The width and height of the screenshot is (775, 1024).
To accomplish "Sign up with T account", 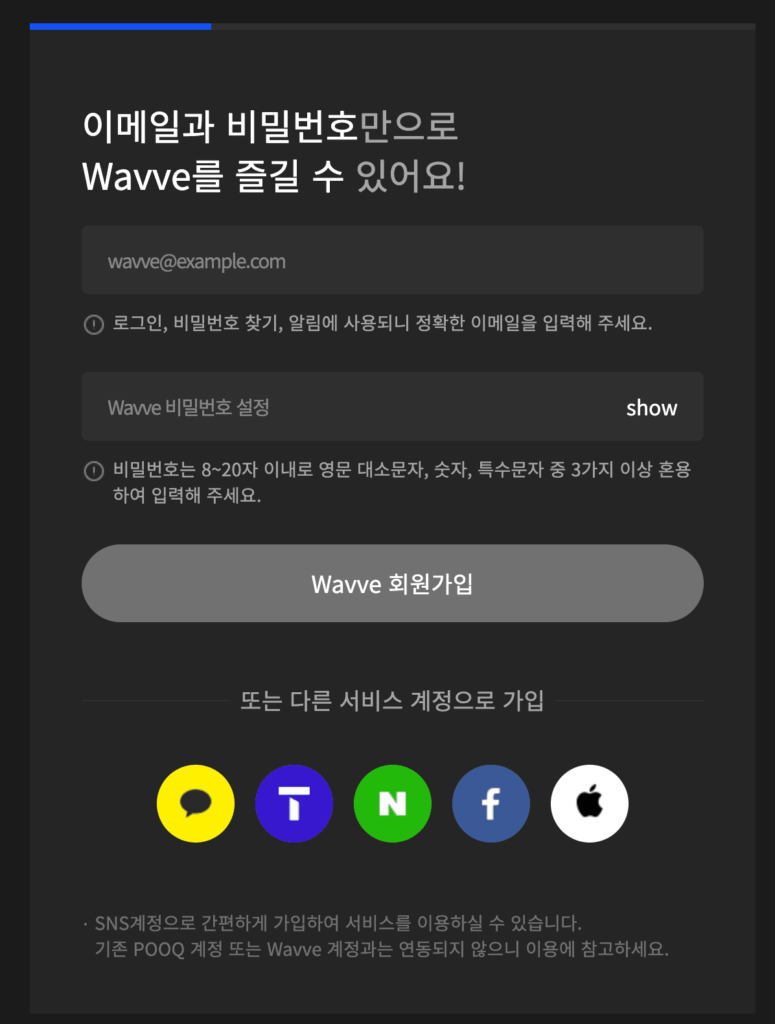I will pyautogui.click(x=294, y=804).
